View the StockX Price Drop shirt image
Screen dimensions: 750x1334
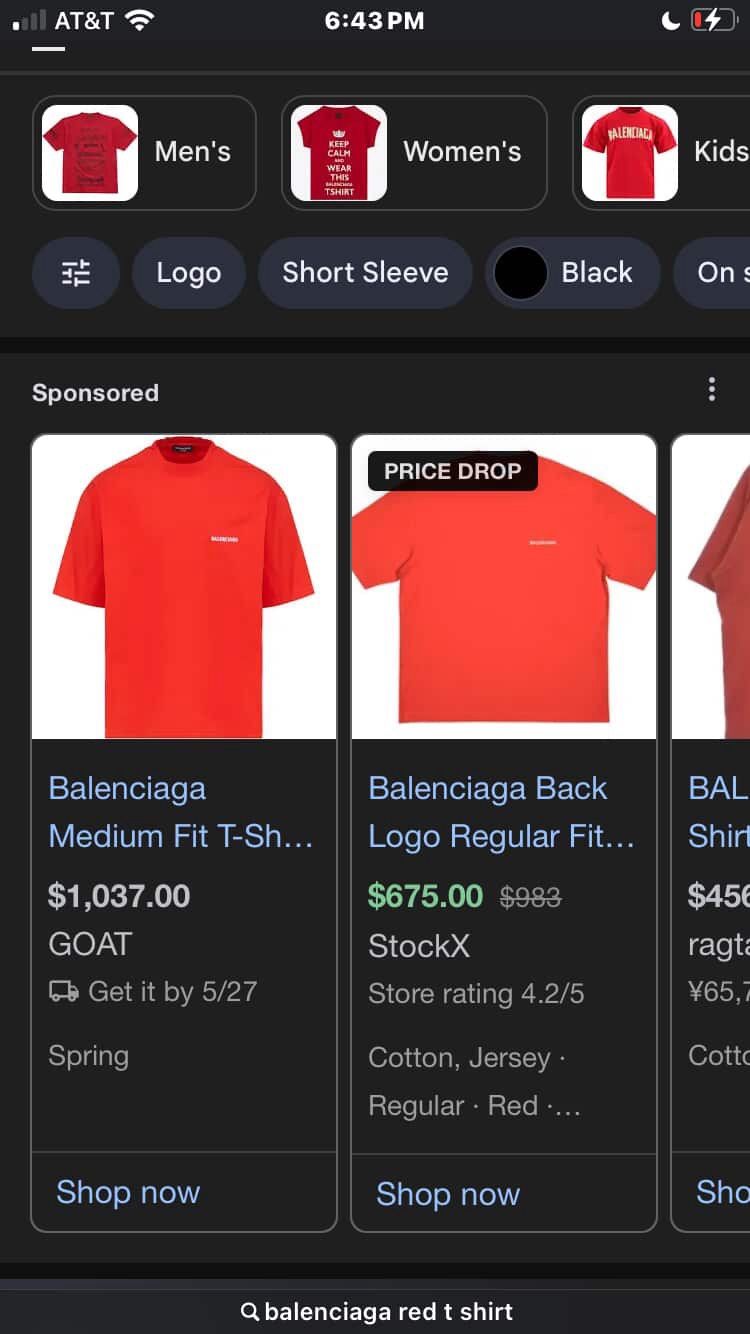[x=504, y=587]
